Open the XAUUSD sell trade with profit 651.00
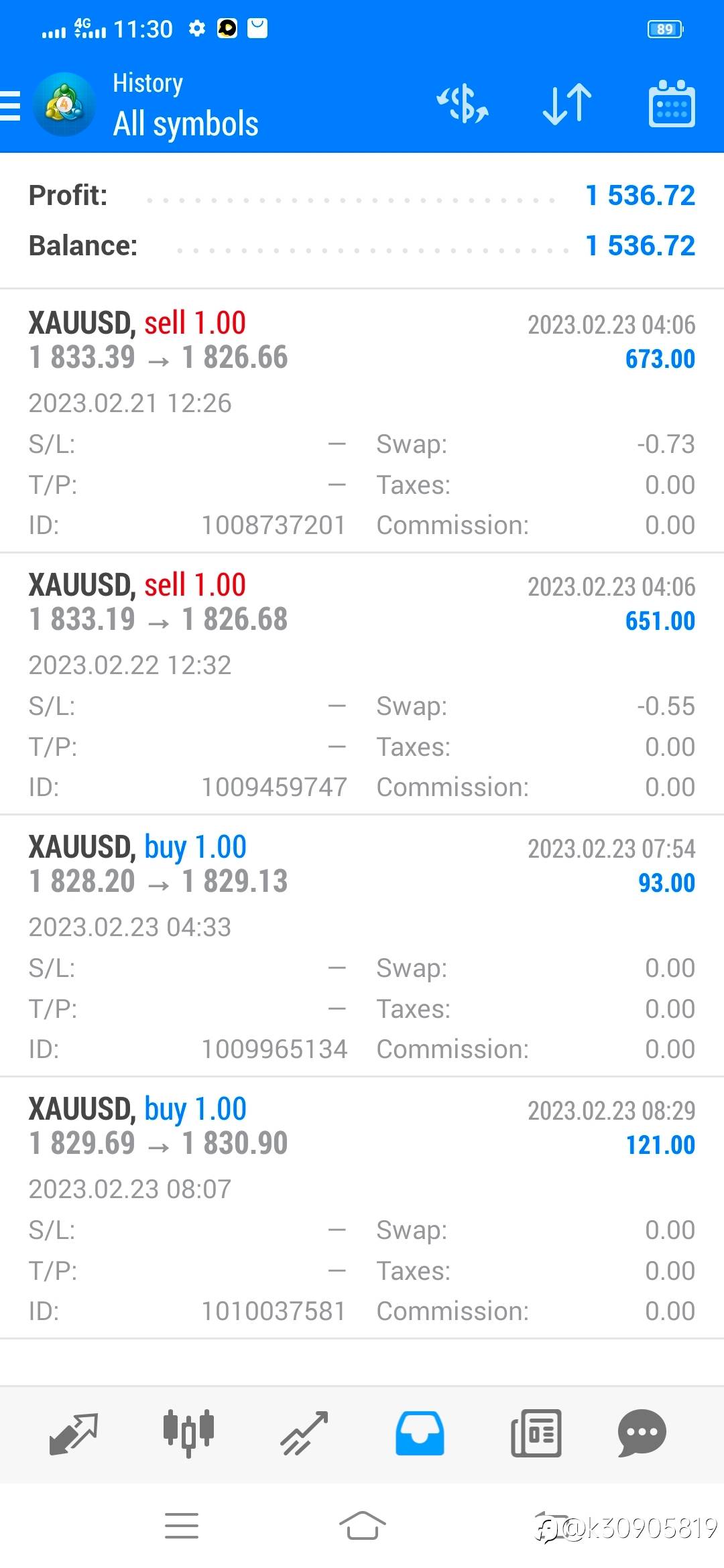 pos(362,683)
